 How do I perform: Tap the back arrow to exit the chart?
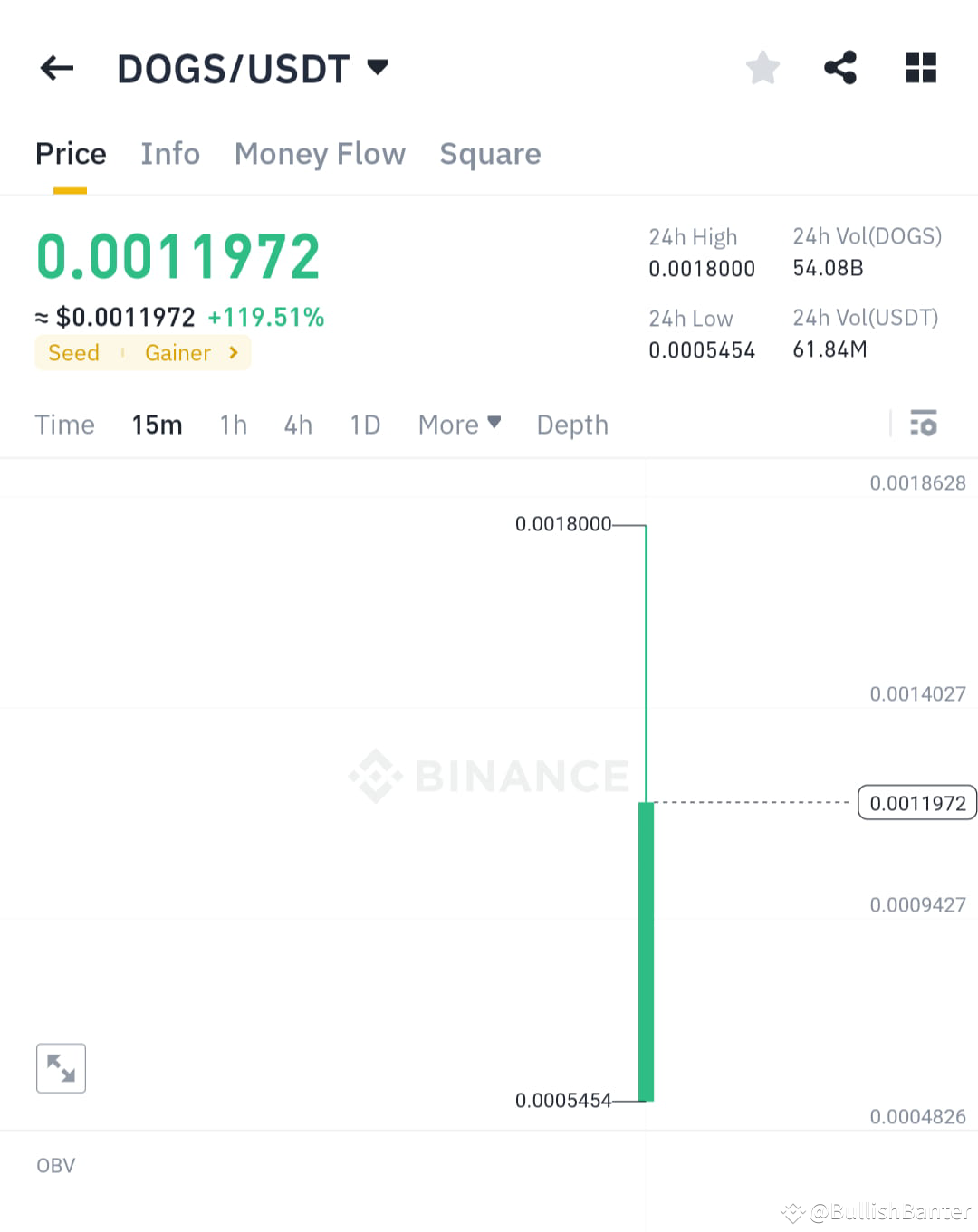pos(56,68)
